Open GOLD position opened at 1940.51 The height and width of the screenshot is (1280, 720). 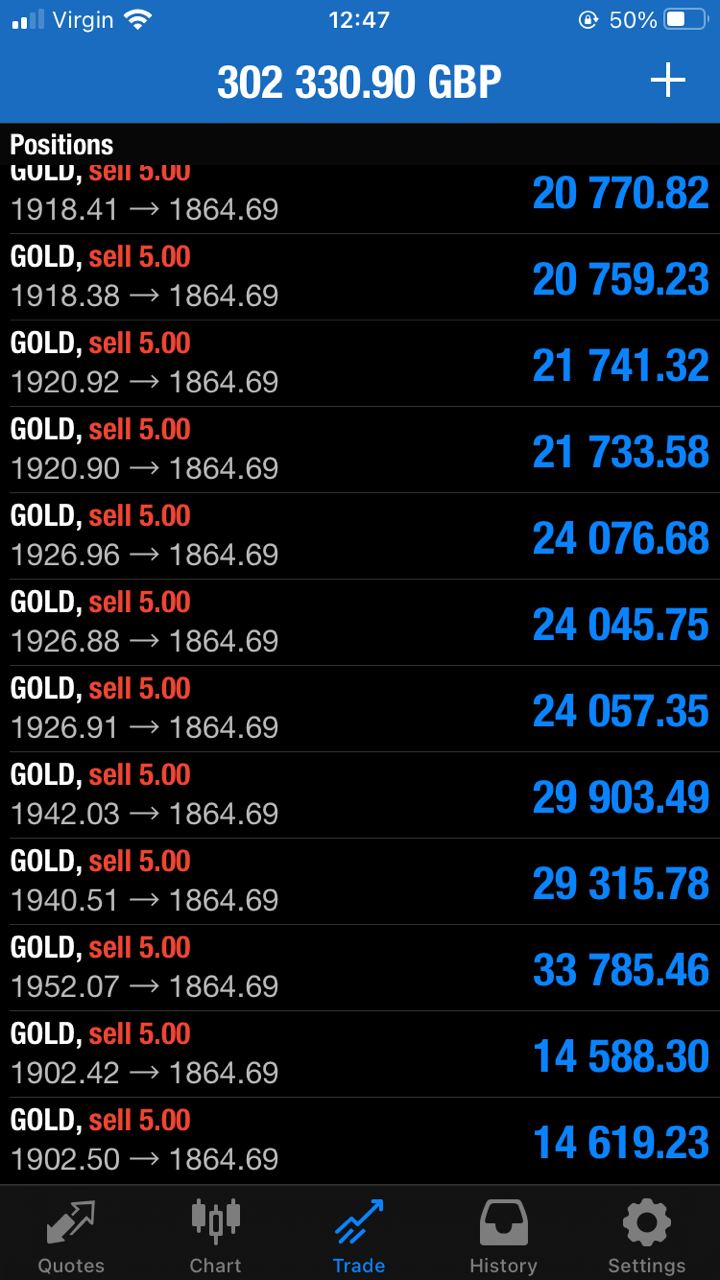[360, 881]
